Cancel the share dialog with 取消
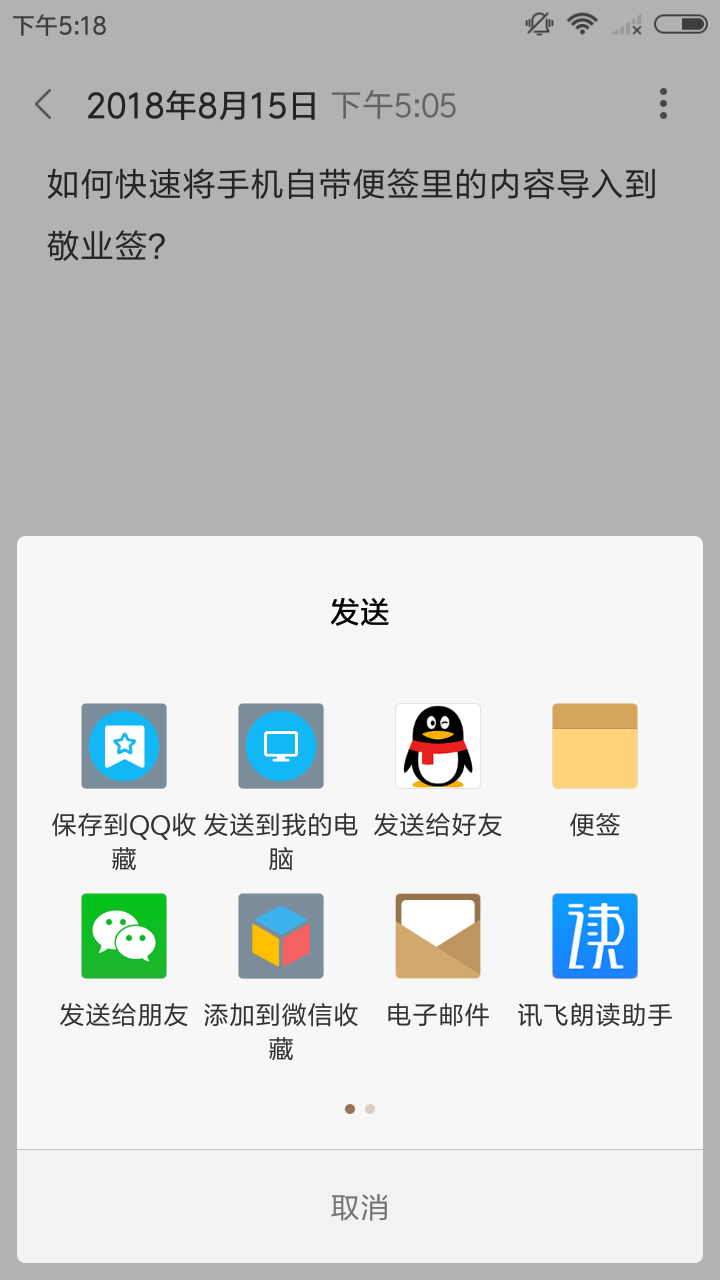Image resolution: width=720 pixels, height=1280 pixels. 360,1207
